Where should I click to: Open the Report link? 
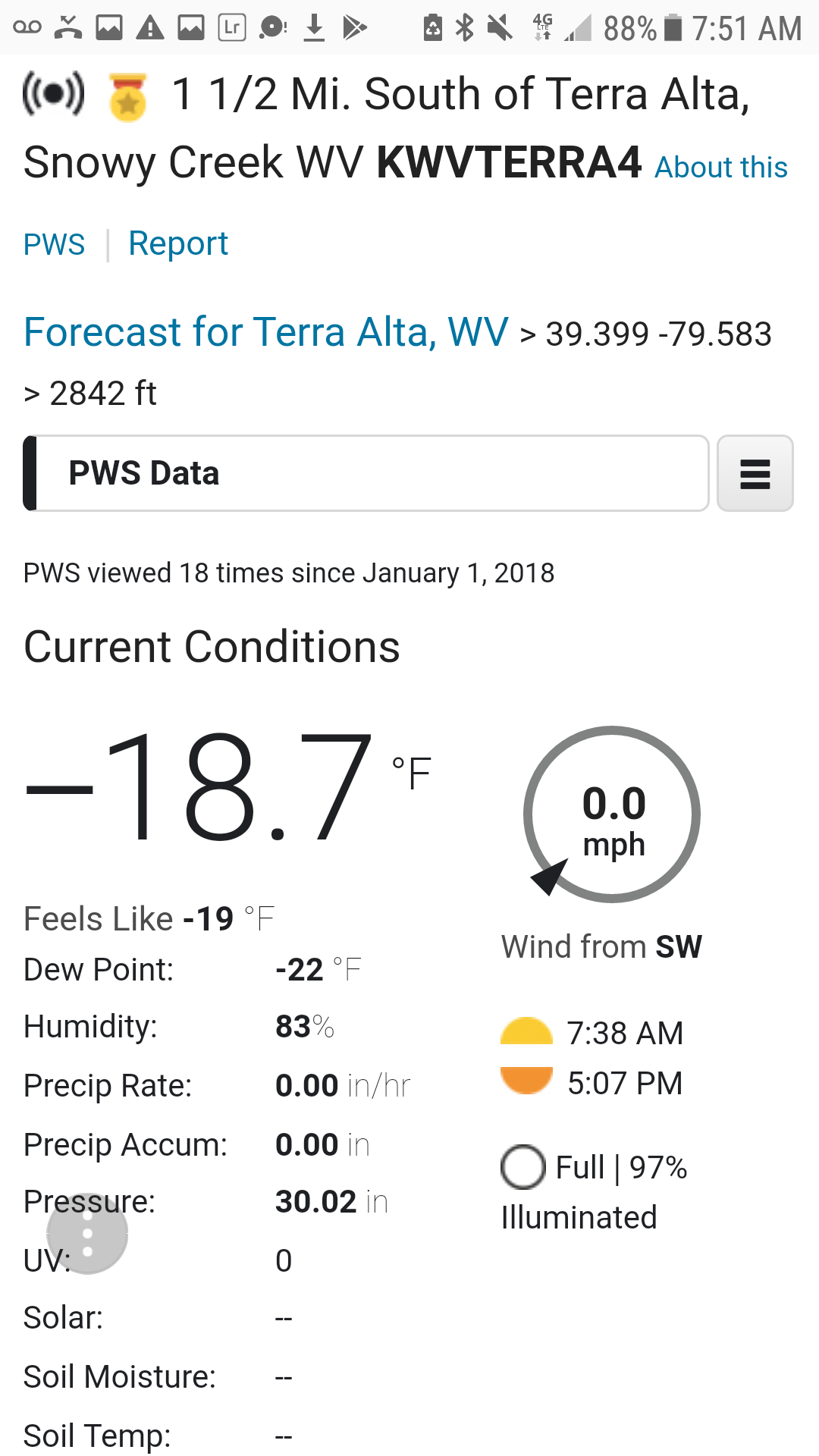coord(178,243)
